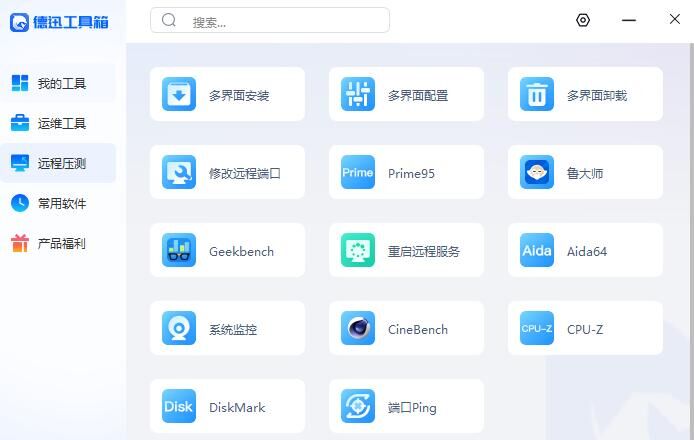Open 系统监控 tool

[227, 328]
